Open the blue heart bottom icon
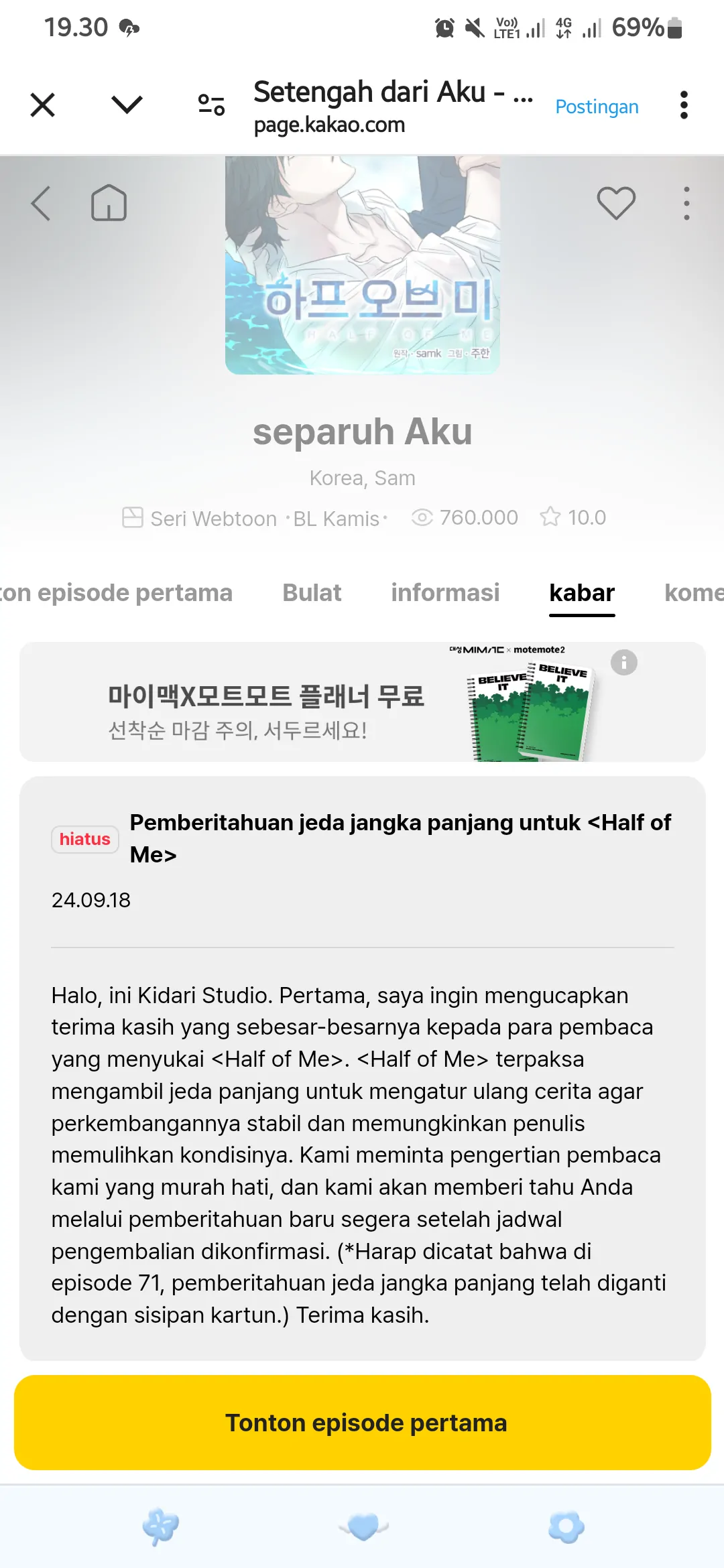 point(363,1527)
